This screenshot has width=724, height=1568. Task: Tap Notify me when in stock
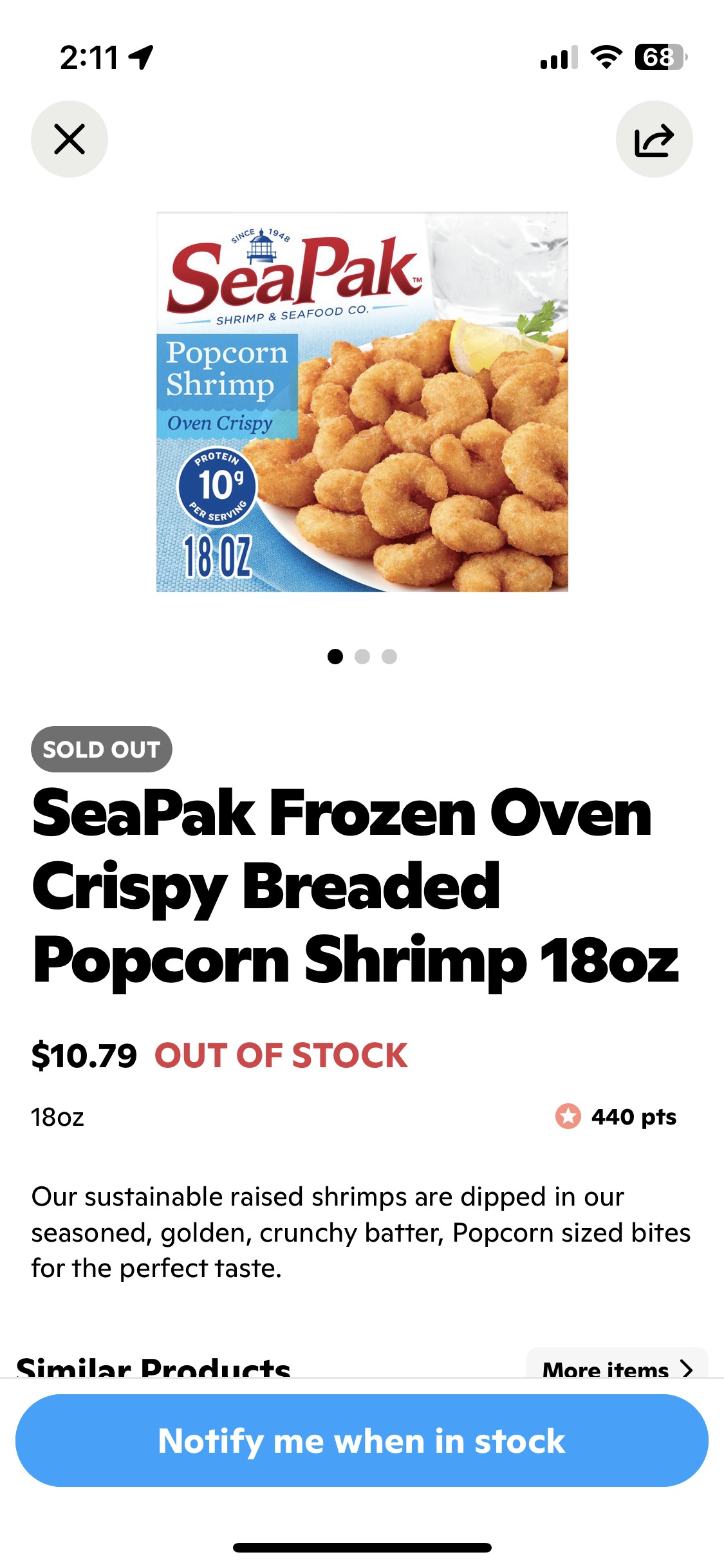click(x=362, y=1441)
